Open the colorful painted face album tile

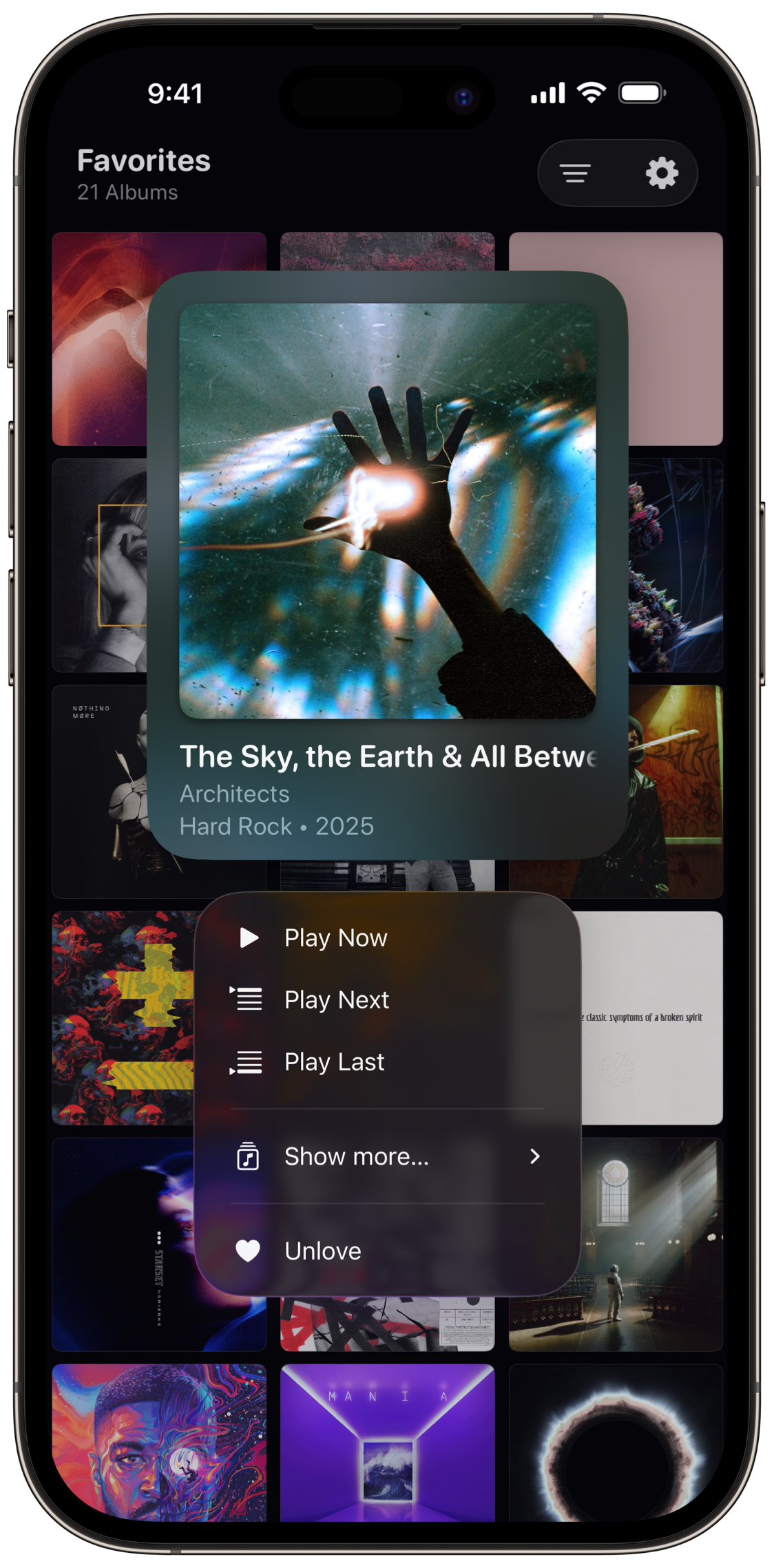(x=159, y=1442)
